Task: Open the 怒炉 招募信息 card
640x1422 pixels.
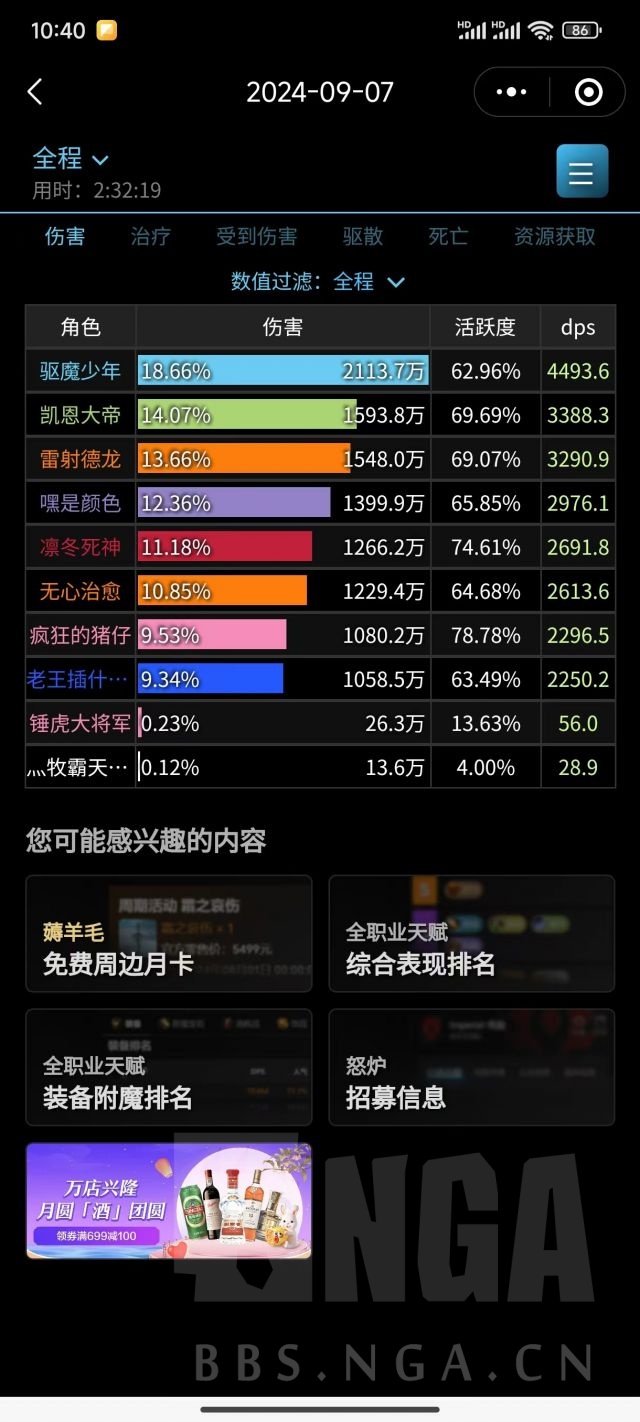Action: click(x=472, y=1067)
